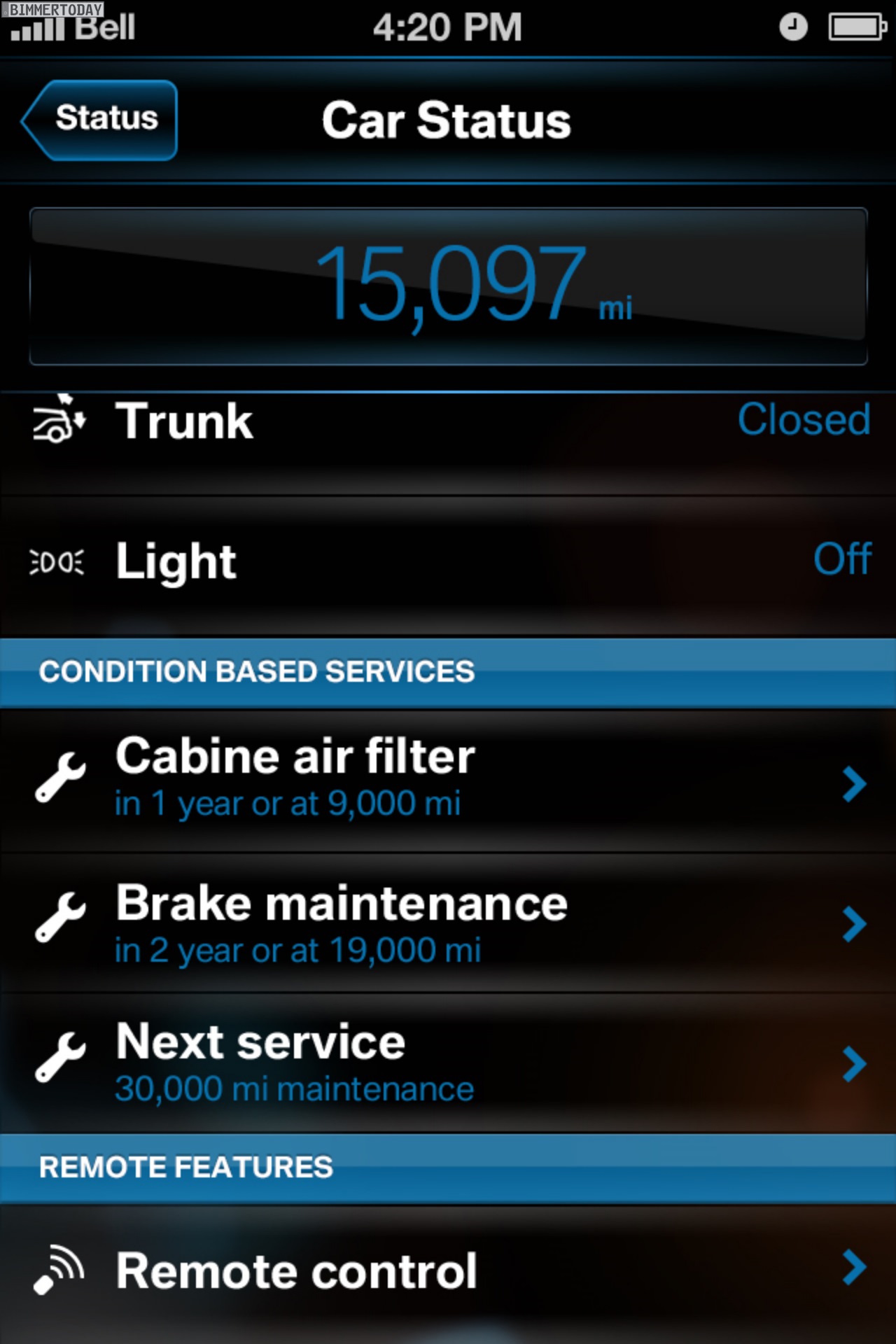This screenshot has height=1344, width=896.
Task: View Next service 30,000 mi maintenance
Action: coord(448,1063)
